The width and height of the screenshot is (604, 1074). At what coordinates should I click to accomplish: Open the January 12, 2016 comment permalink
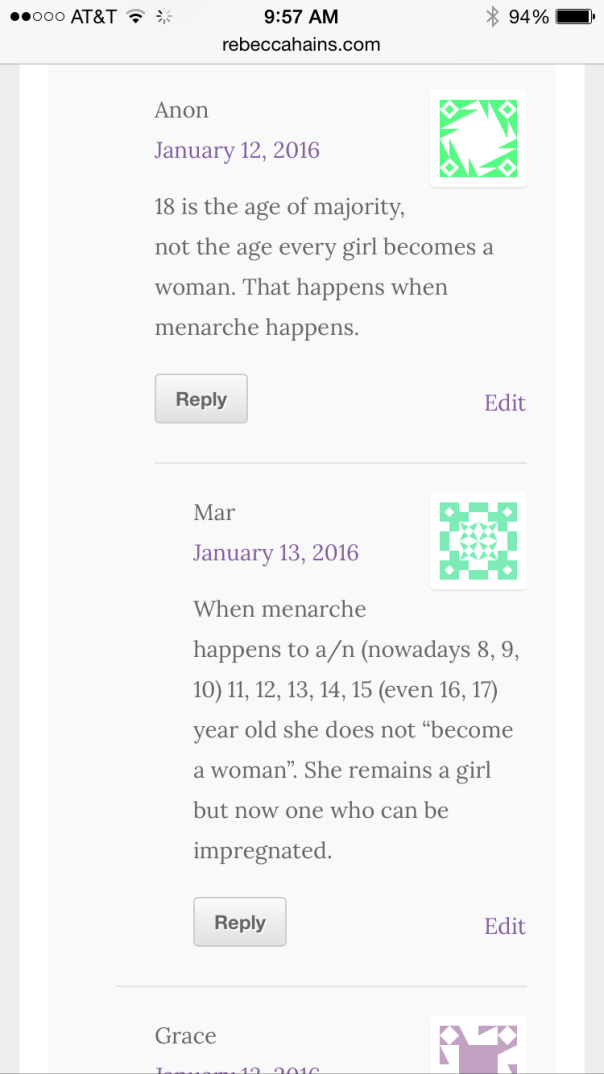(x=237, y=151)
